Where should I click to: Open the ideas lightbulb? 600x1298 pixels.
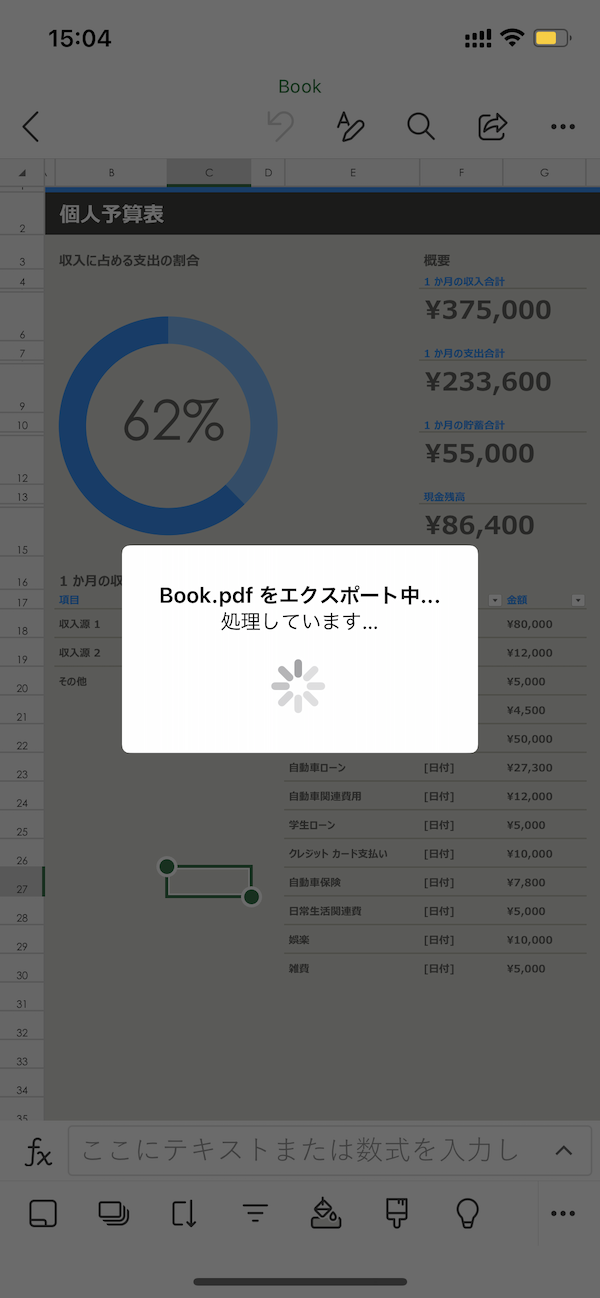[467, 1212]
